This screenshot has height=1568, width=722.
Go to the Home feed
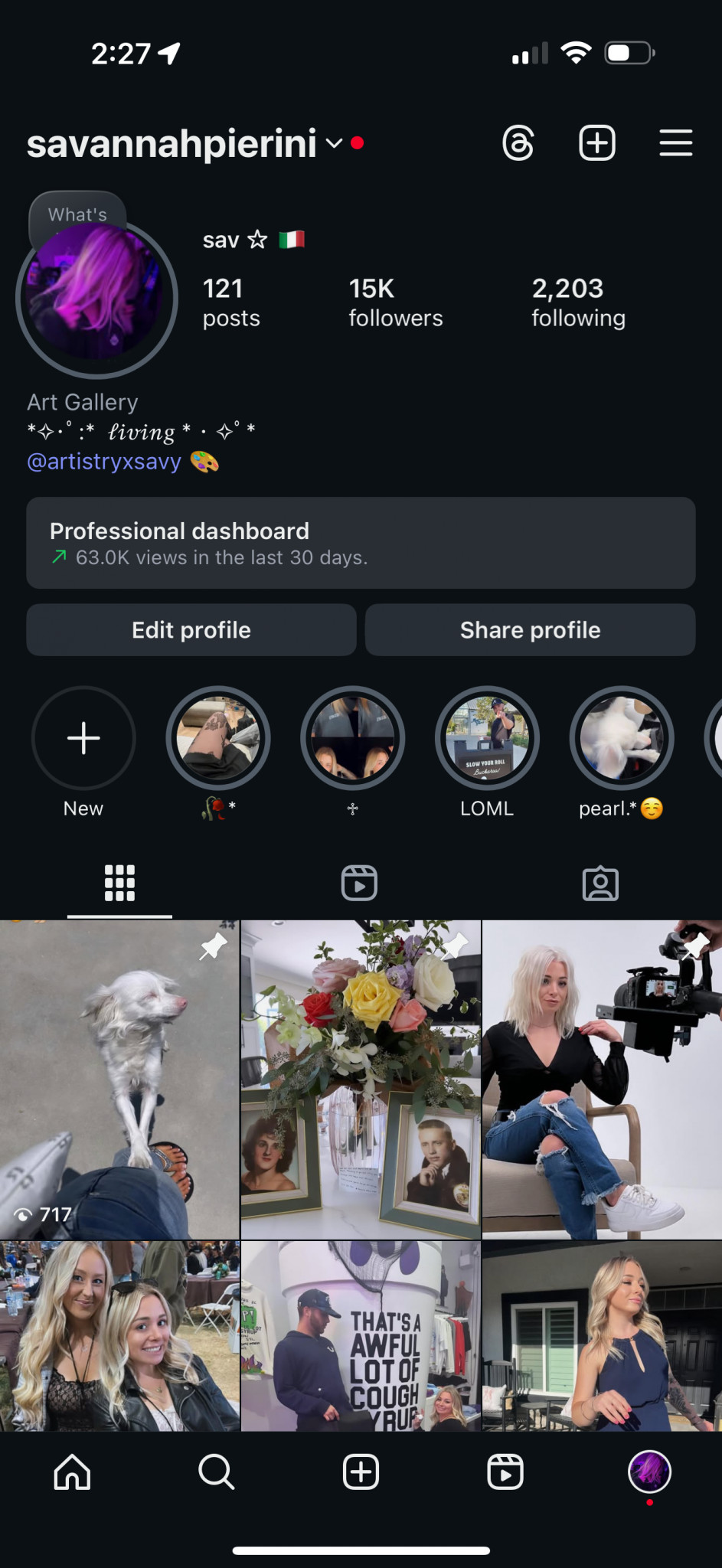(x=73, y=1472)
